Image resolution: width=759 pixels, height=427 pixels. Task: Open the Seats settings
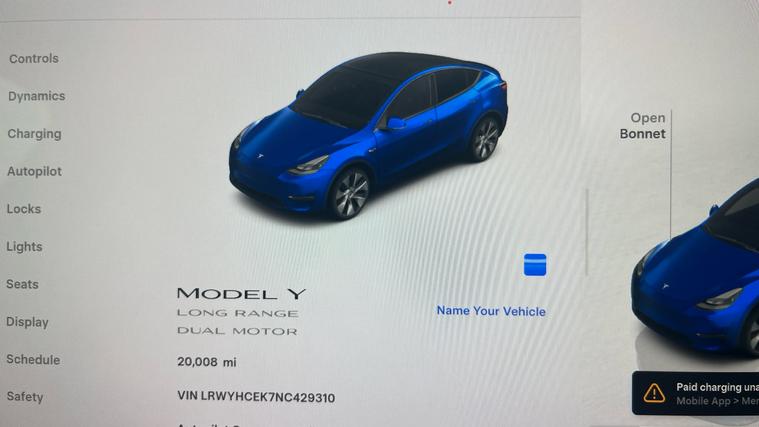coord(22,284)
